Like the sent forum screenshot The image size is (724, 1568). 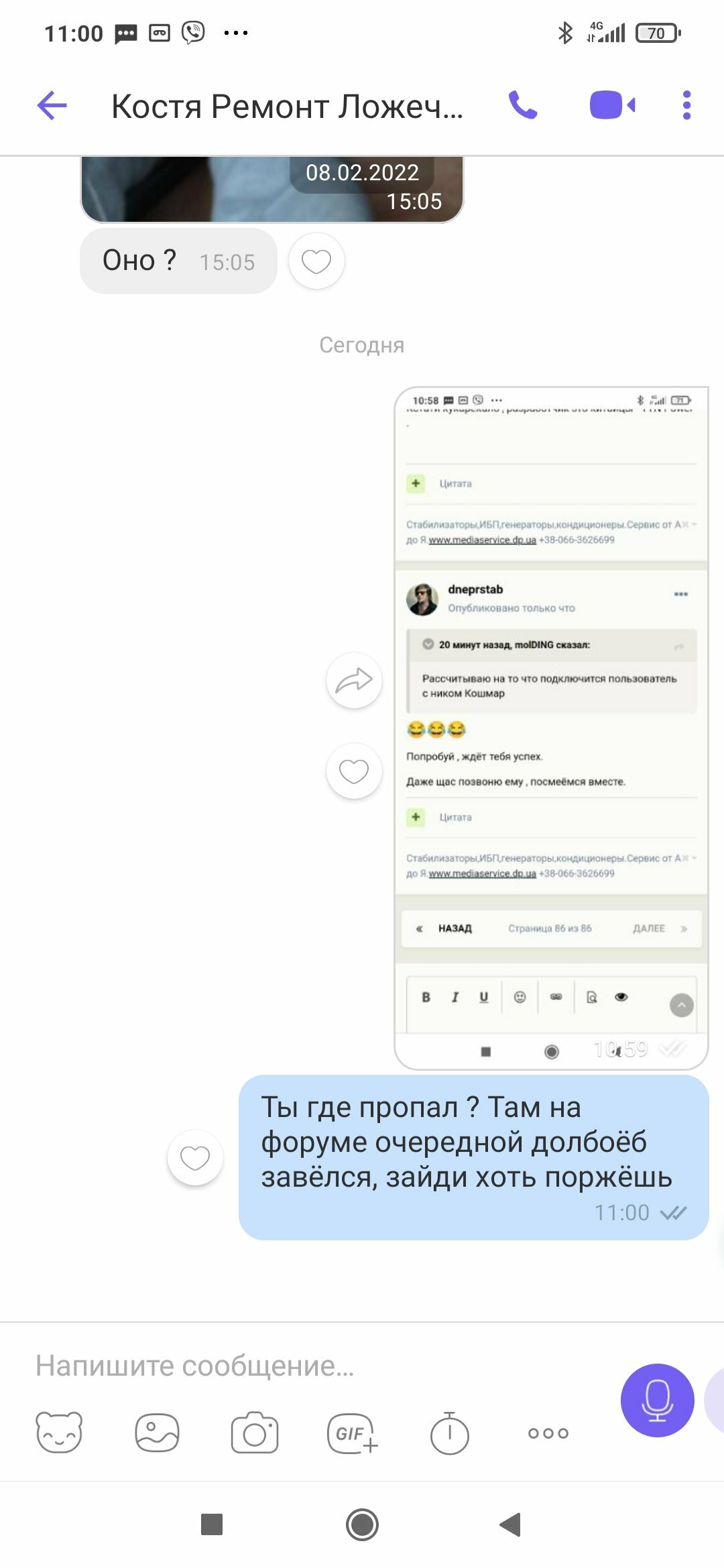(x=354, y=771)
